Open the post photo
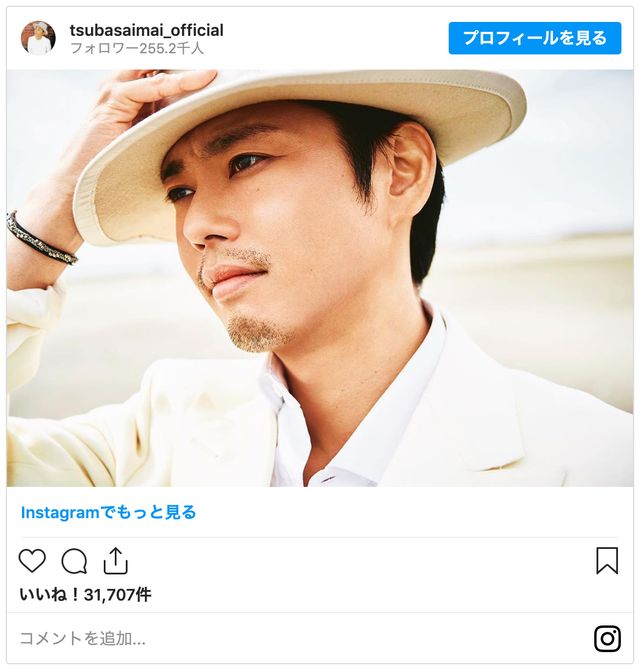The height and width of the screenshot is (670, 640). pyautogui.click(x=320, y=278)
